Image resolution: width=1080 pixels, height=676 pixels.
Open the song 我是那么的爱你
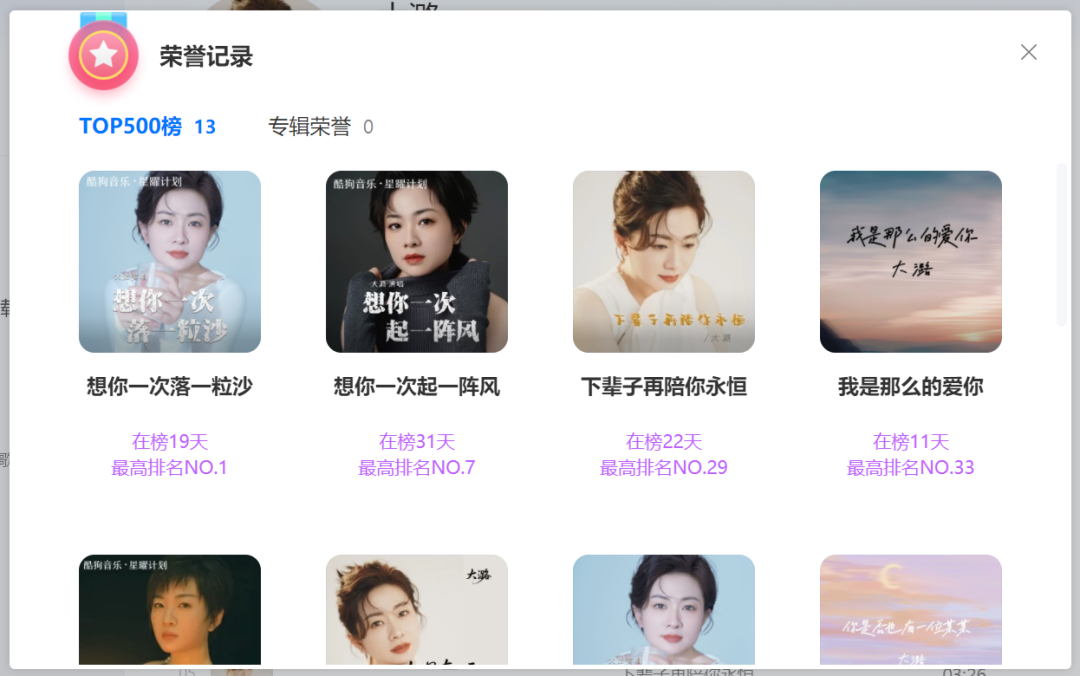click(911, 262)
